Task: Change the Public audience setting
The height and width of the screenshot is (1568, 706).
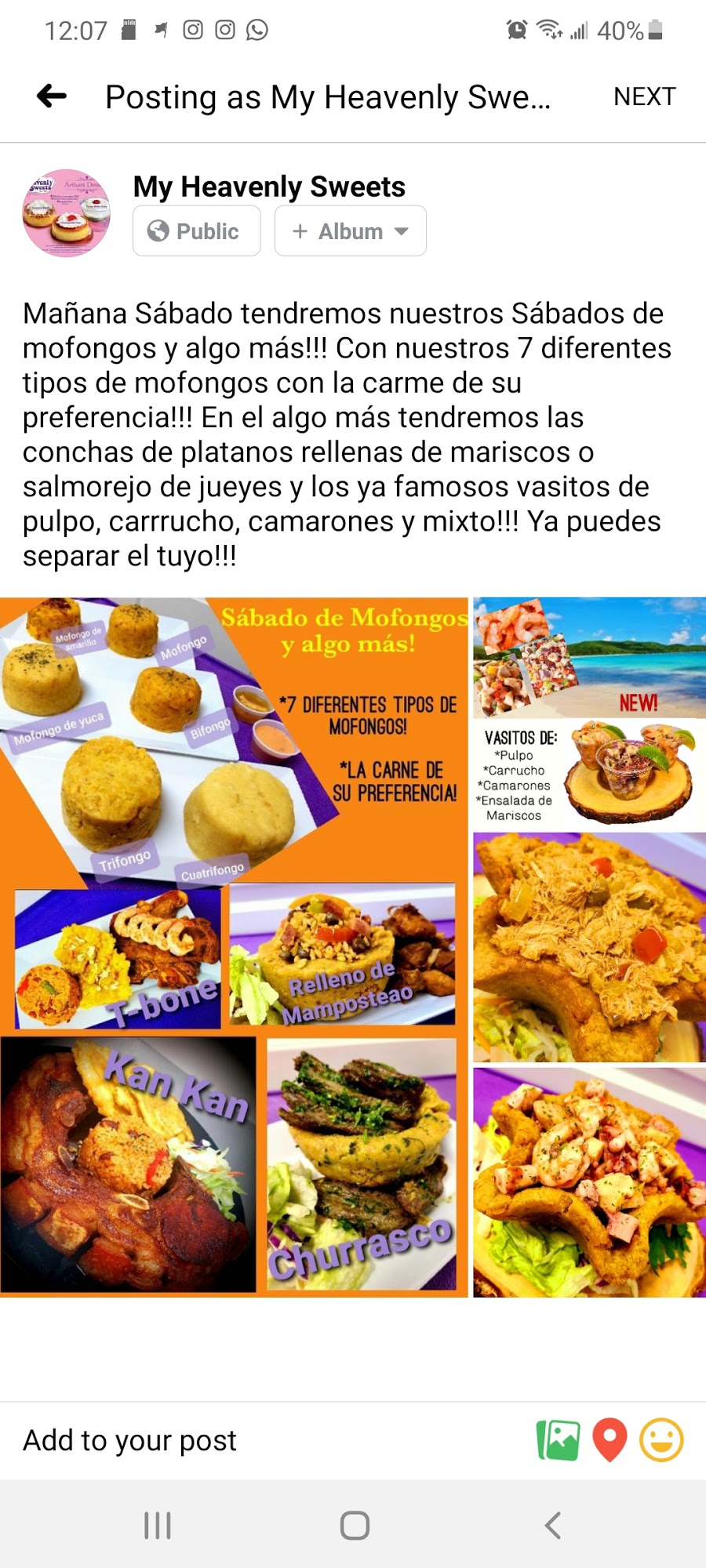Action: 196,231
